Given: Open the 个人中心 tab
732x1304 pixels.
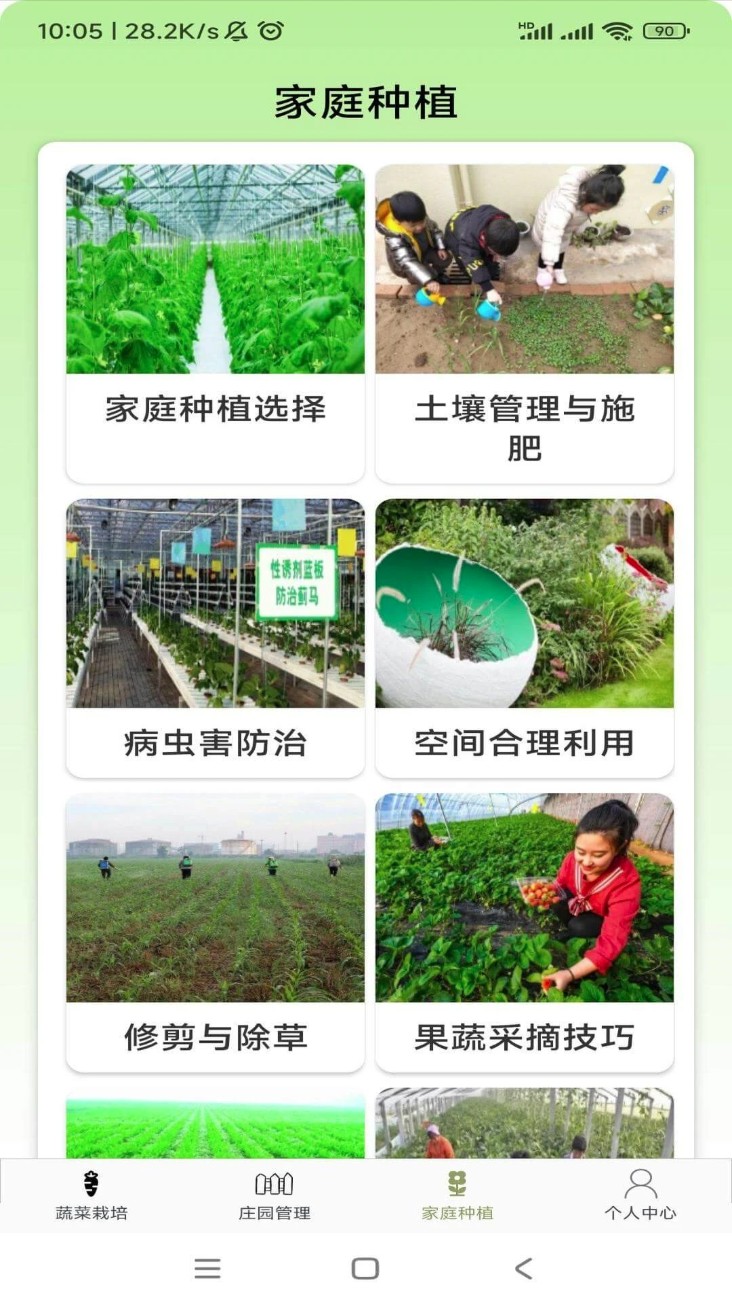Looking at the screenshot, I should click(640, 1196).
